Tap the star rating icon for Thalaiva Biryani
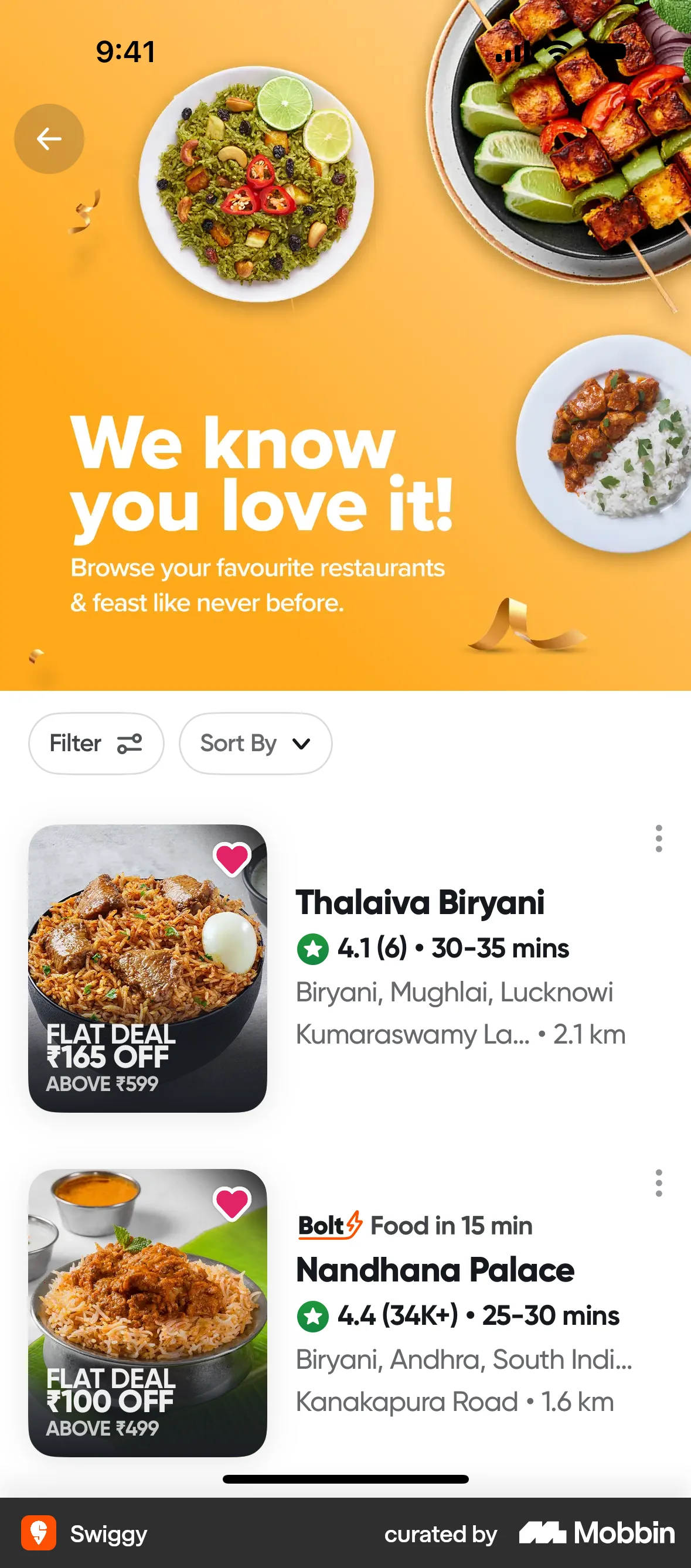 tap(312, 947)
